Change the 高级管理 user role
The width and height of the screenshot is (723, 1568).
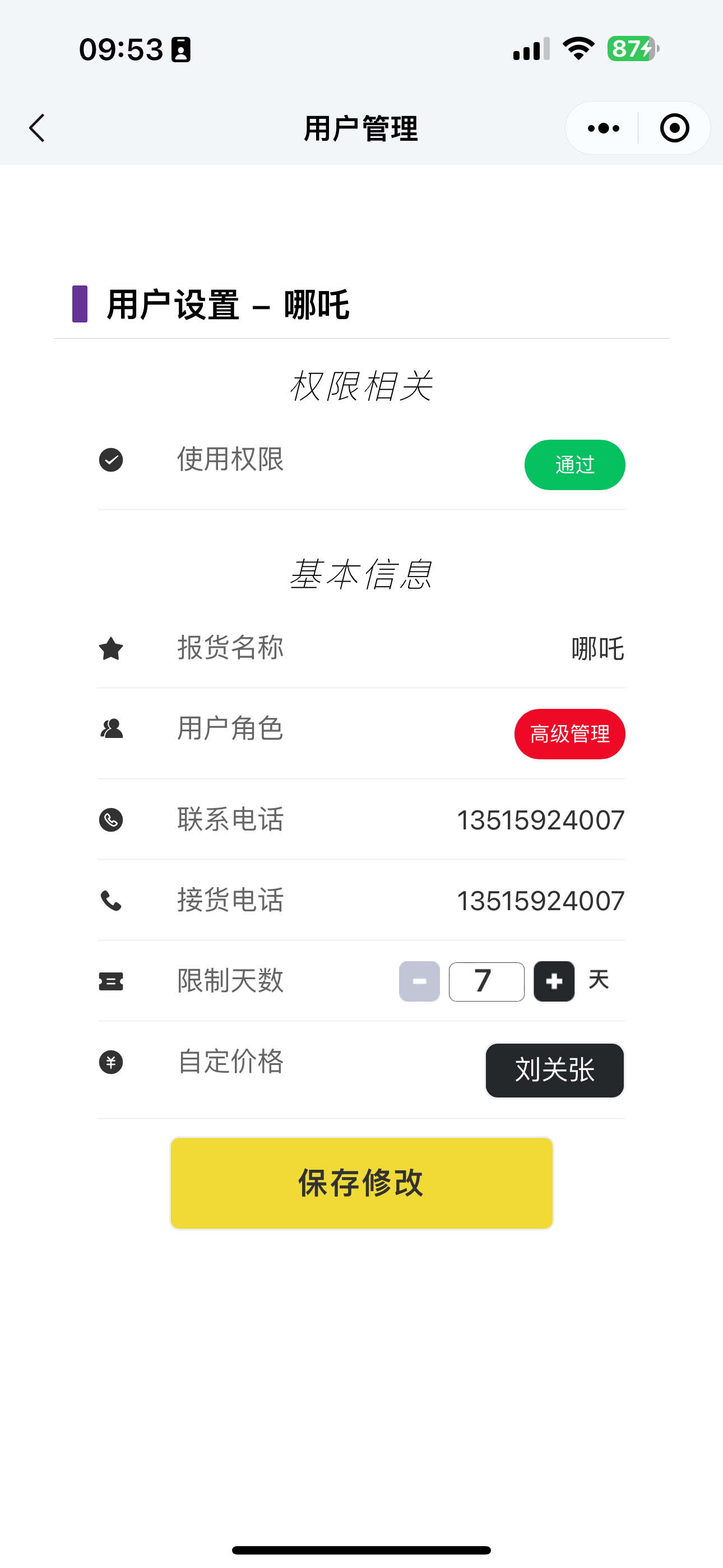(569, 734)
